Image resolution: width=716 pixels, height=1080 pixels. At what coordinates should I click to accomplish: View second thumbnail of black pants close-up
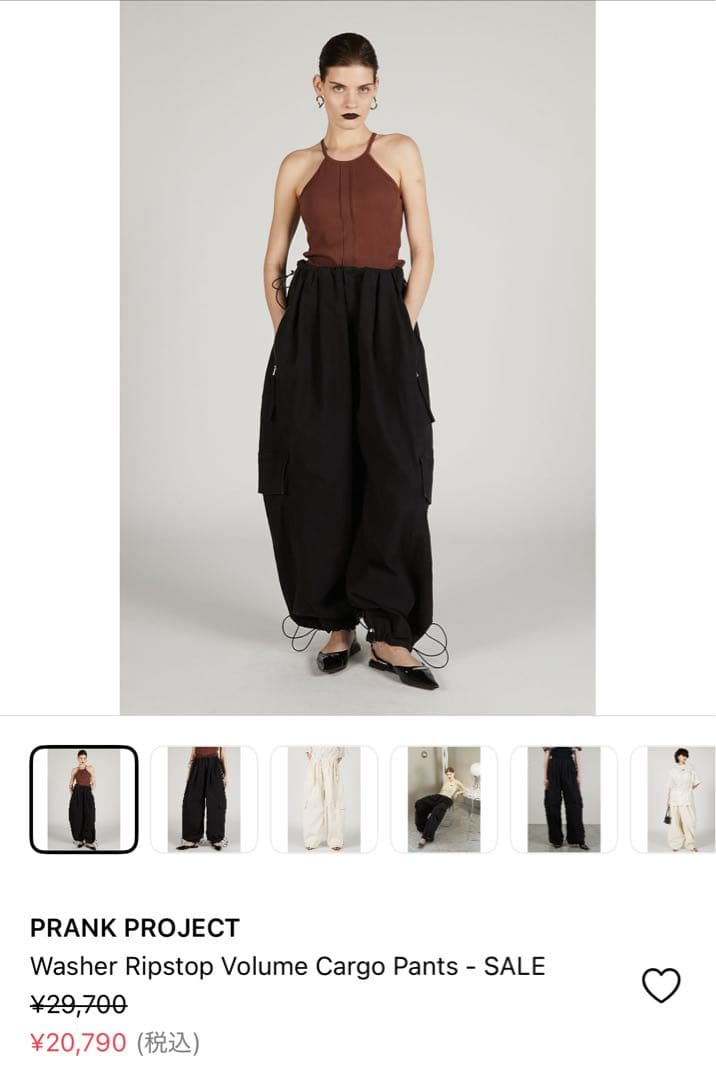click(x=204, y=799)
